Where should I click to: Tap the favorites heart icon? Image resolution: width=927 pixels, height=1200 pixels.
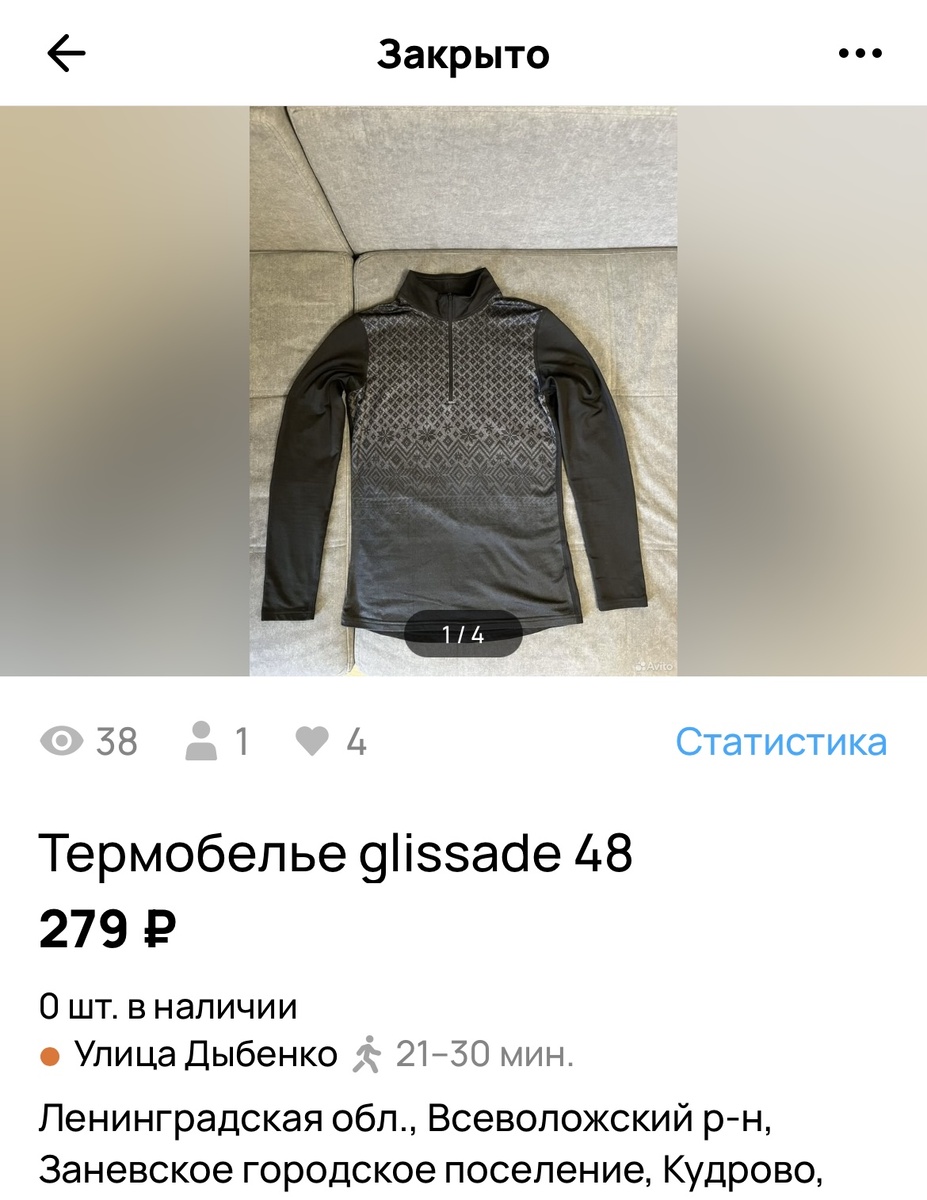click(x=312, y=740)
